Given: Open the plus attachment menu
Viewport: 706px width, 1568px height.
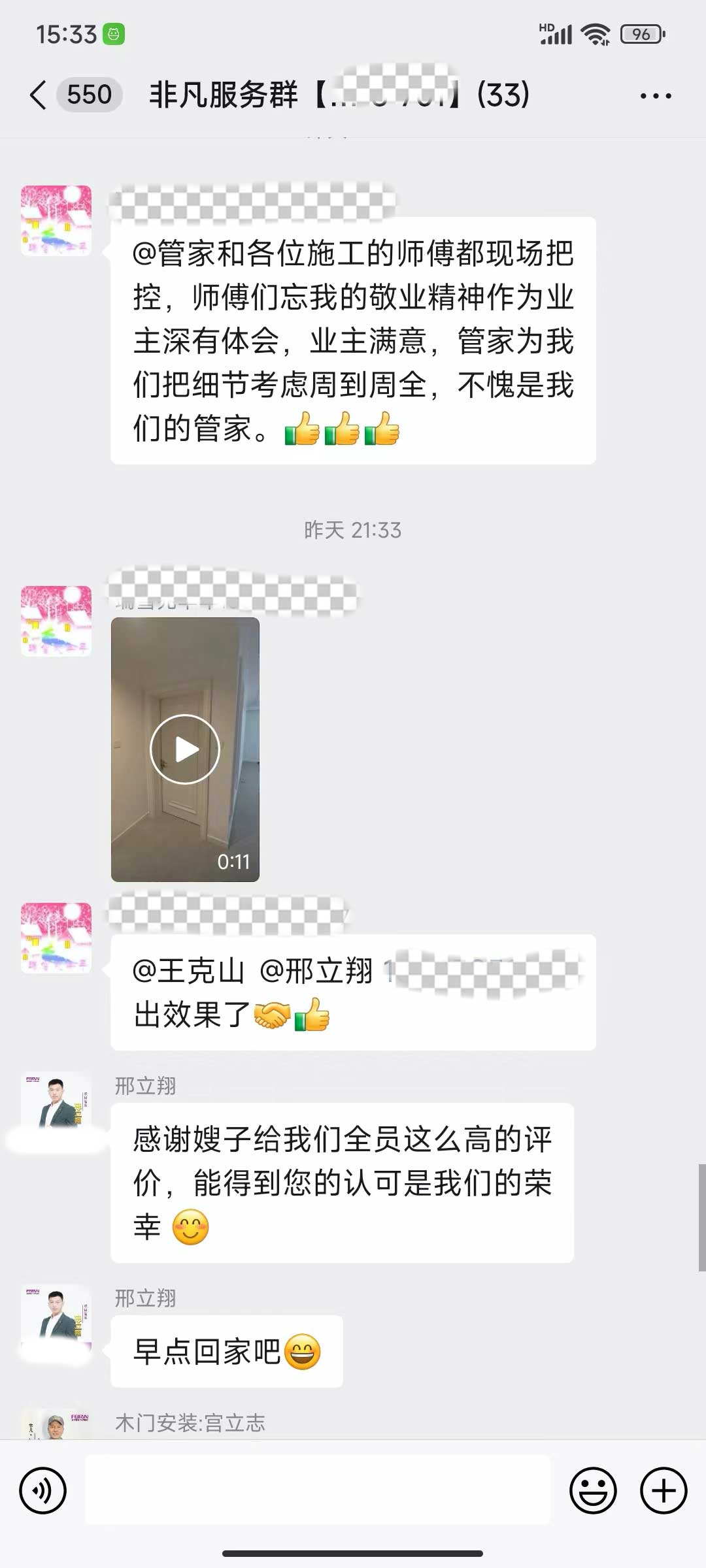Looking at the screenshot, I should tap(663, 1491).
